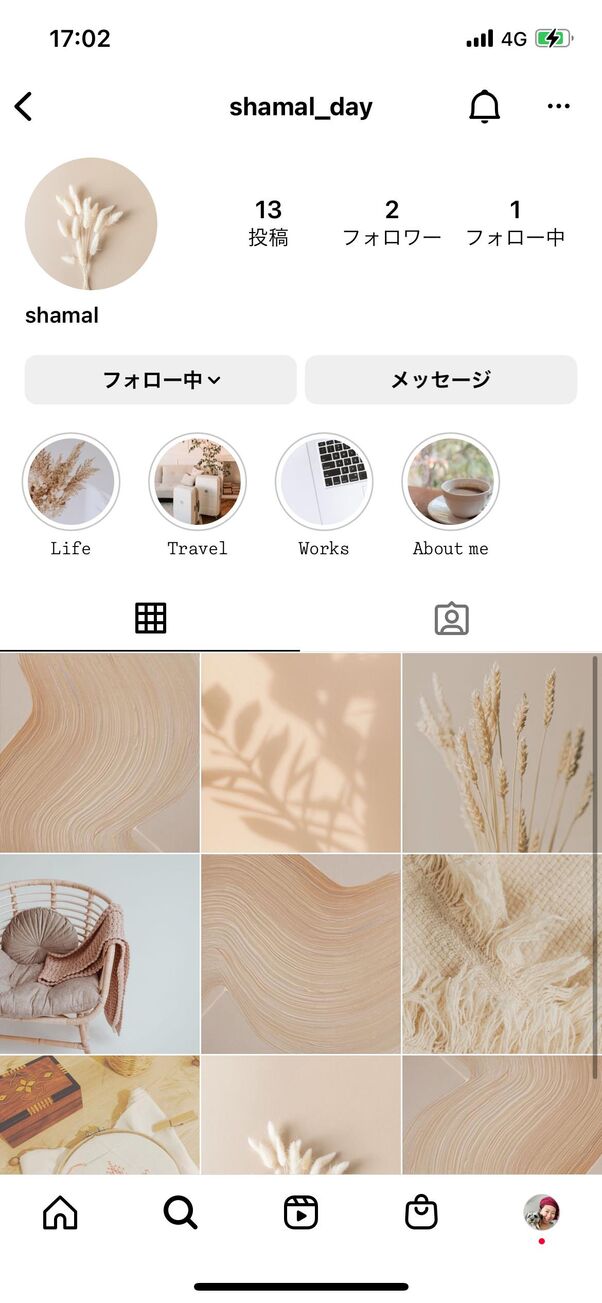Open the three-dot overflow menu
Screen dimensions: 602x1303
pyautogui.click(x=558, y=107)
